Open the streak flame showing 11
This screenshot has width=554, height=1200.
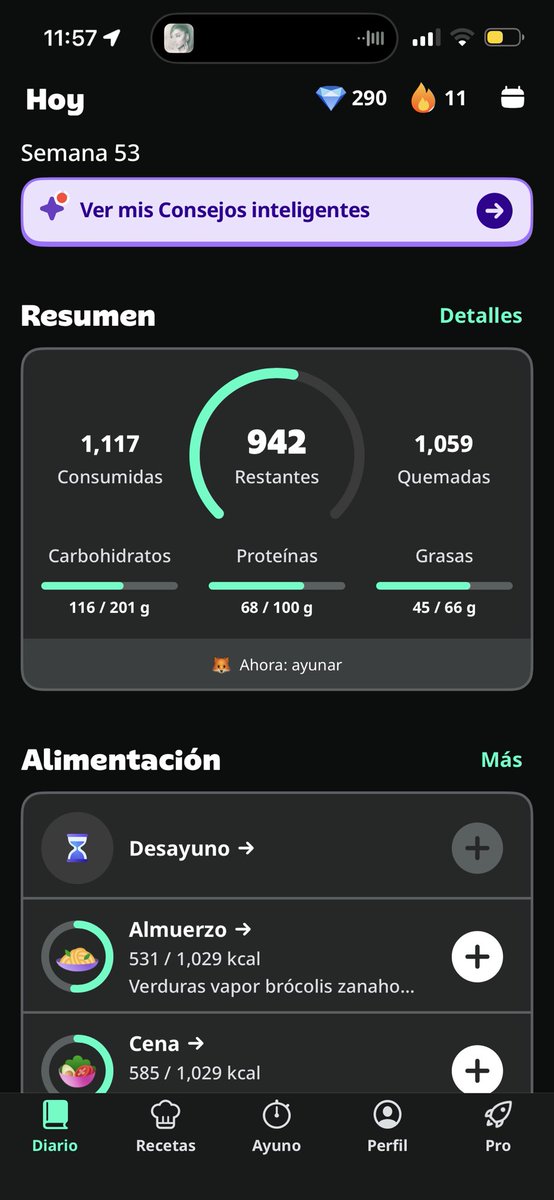pos(438,98)
